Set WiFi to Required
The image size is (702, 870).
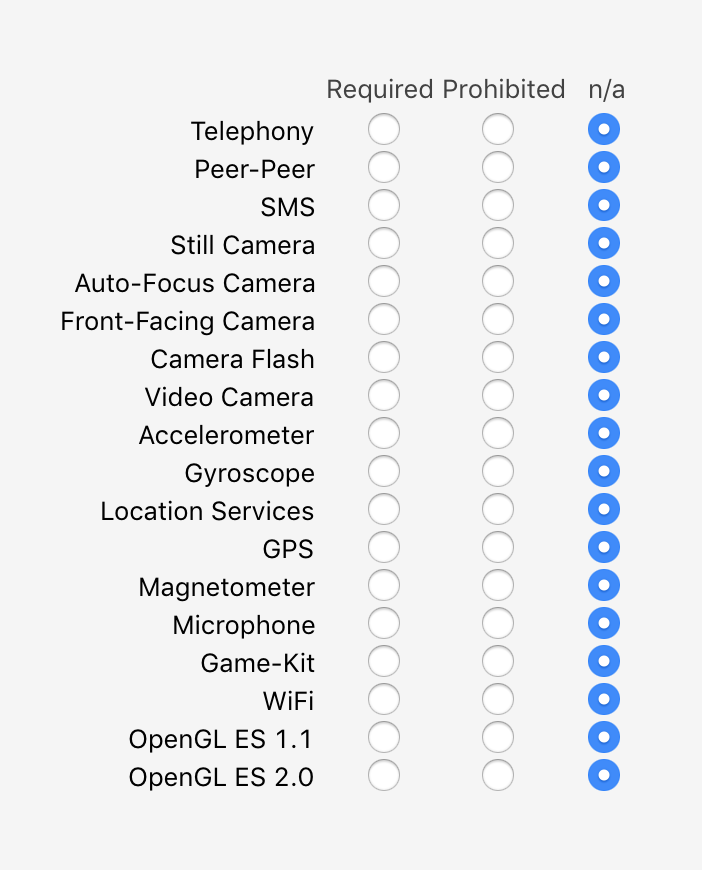tap(384, 700)
